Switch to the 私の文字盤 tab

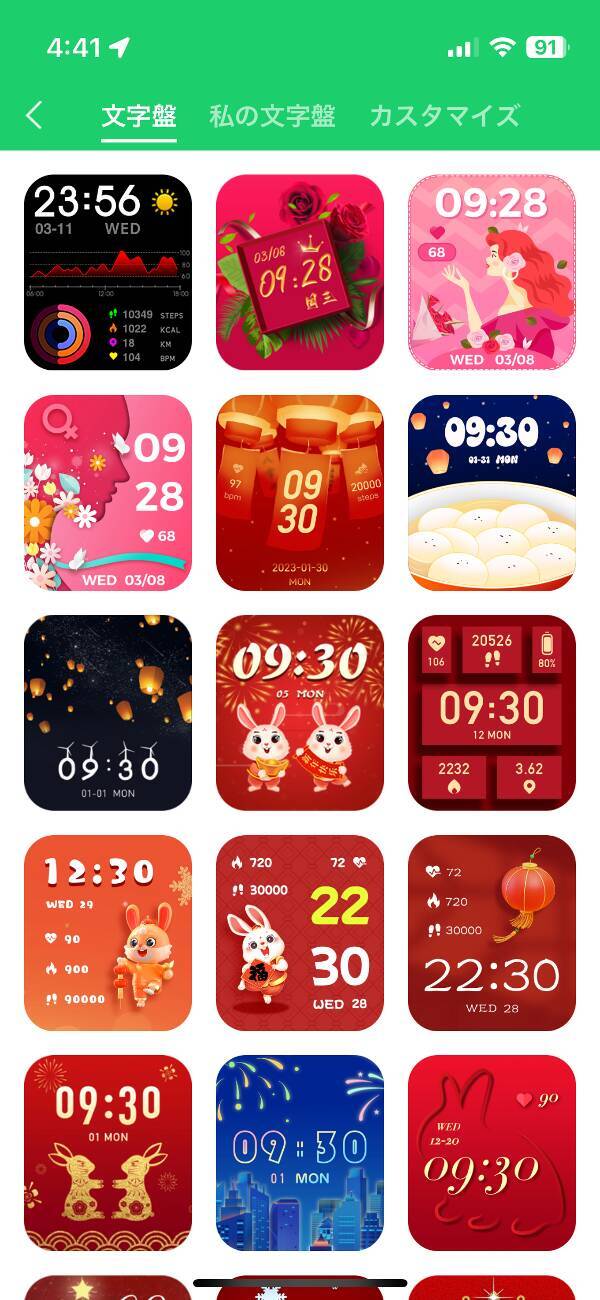pos(272,116)
